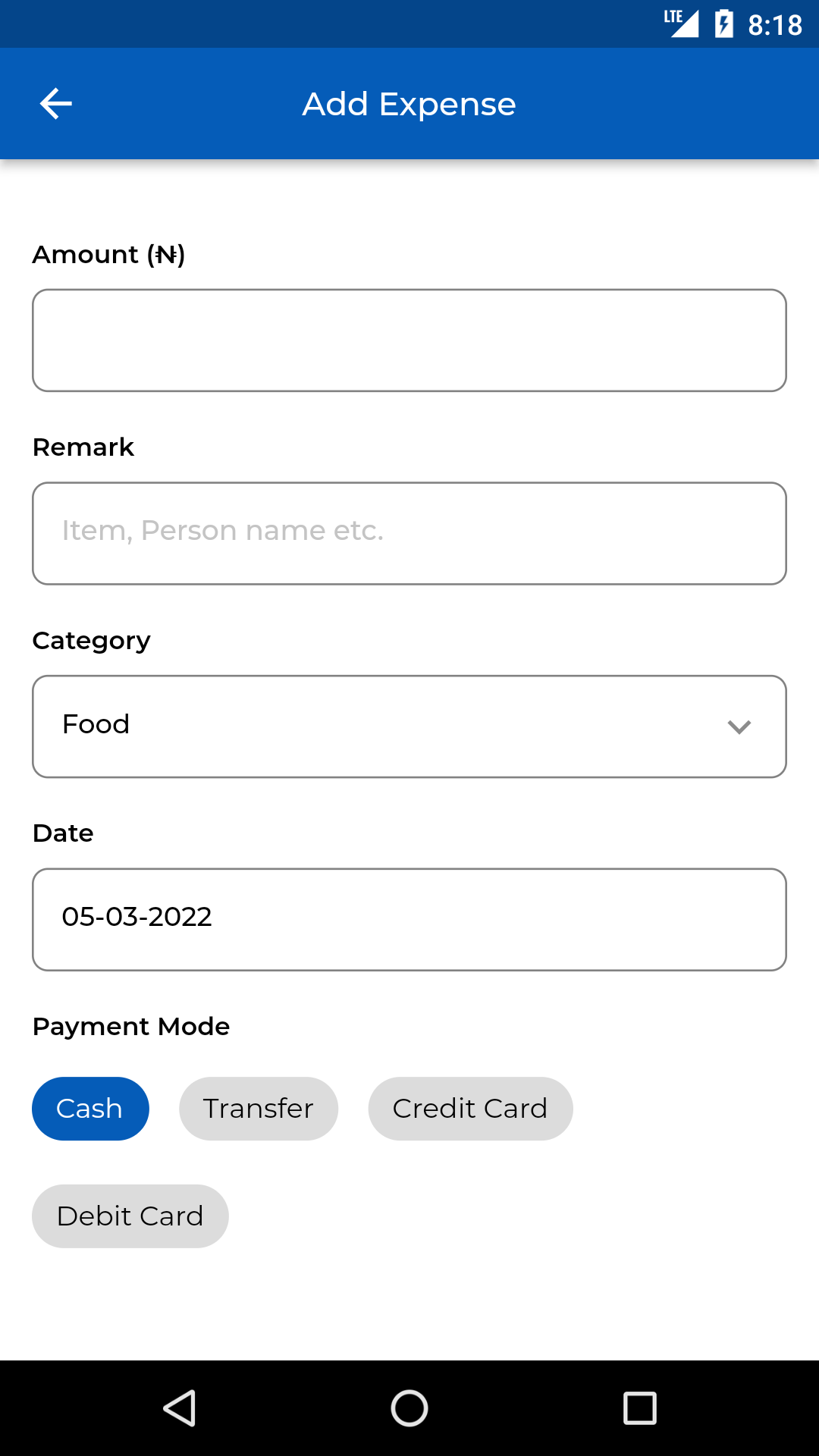Focus the Amount input field
The image size is (819, 1456).
[x=409, y=340]
